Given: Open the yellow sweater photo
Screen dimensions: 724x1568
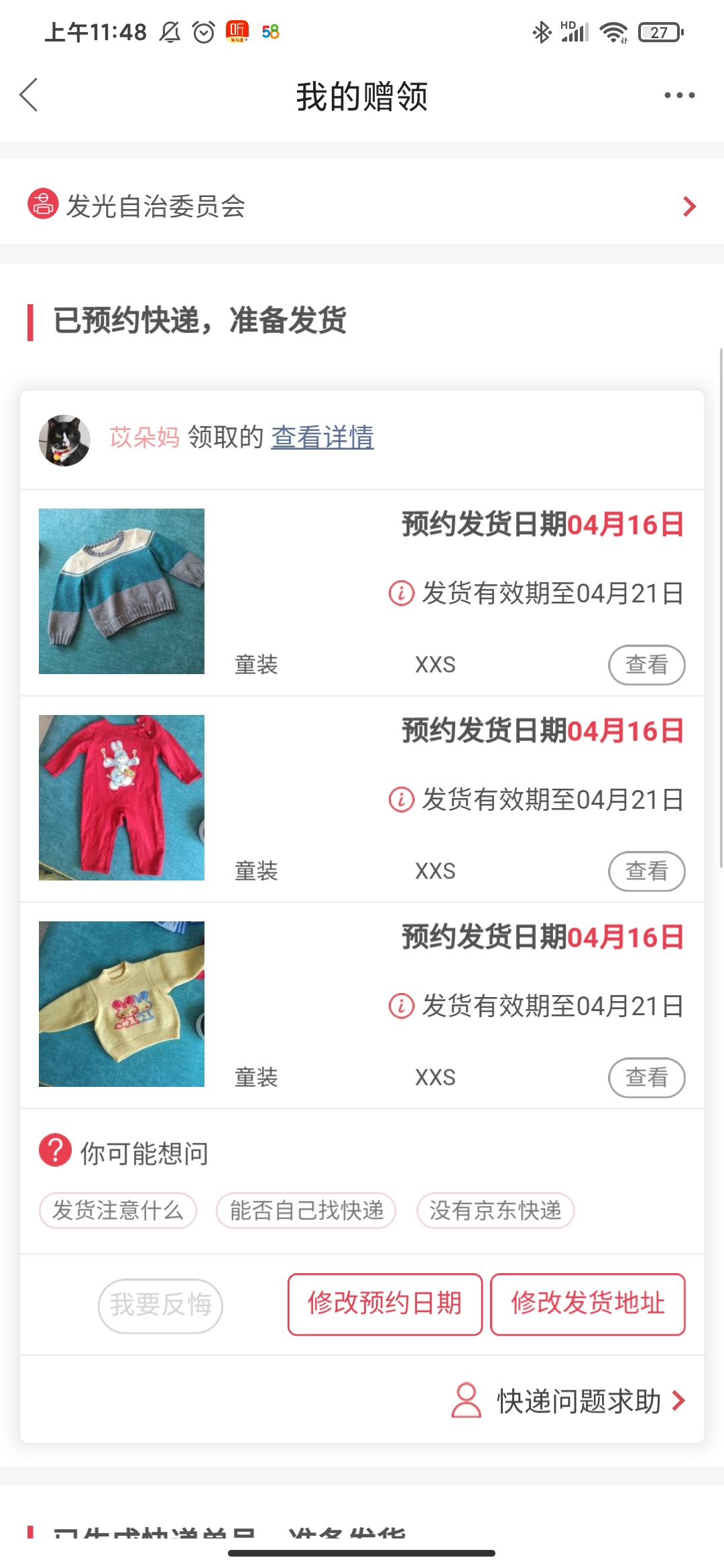Looking at the screenshot, I should pyautogui.click(x=121, y=1004).
